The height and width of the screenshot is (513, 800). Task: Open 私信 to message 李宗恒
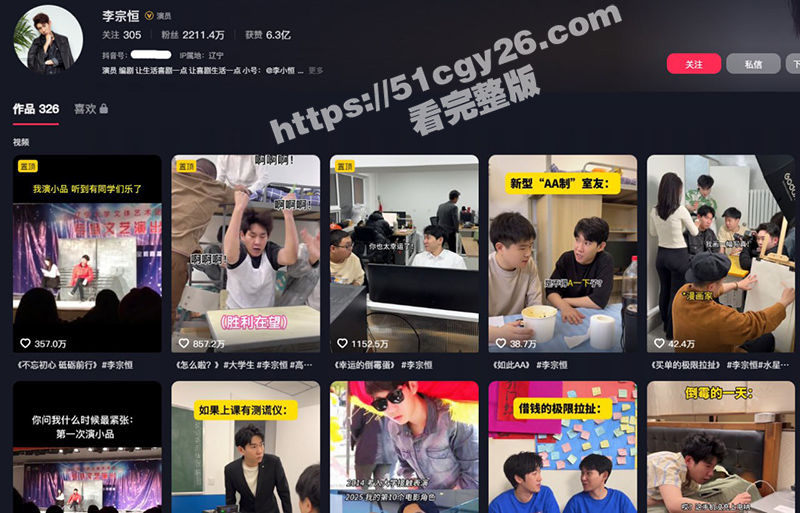753,64
